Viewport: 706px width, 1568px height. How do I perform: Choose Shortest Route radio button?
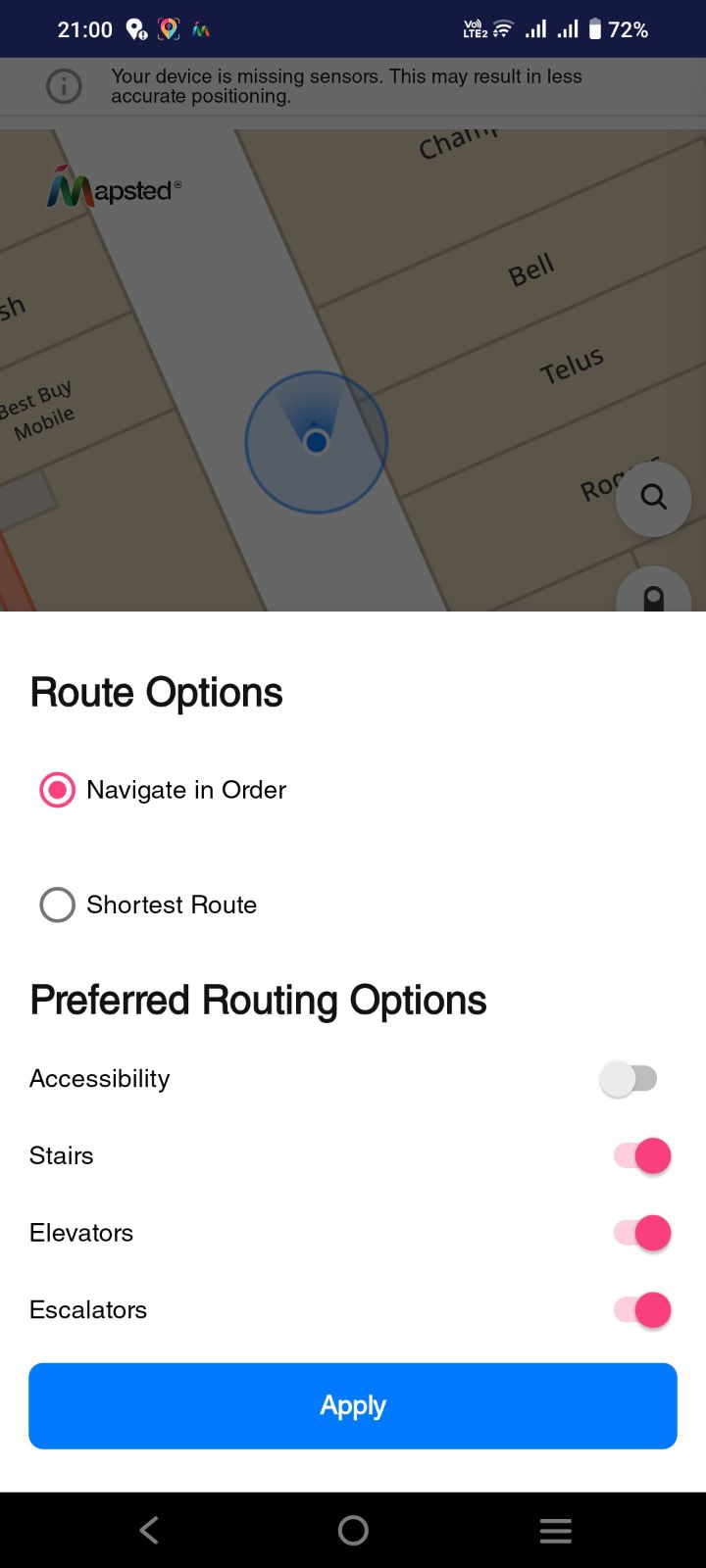pyautogui.click(x=57, y=905)
